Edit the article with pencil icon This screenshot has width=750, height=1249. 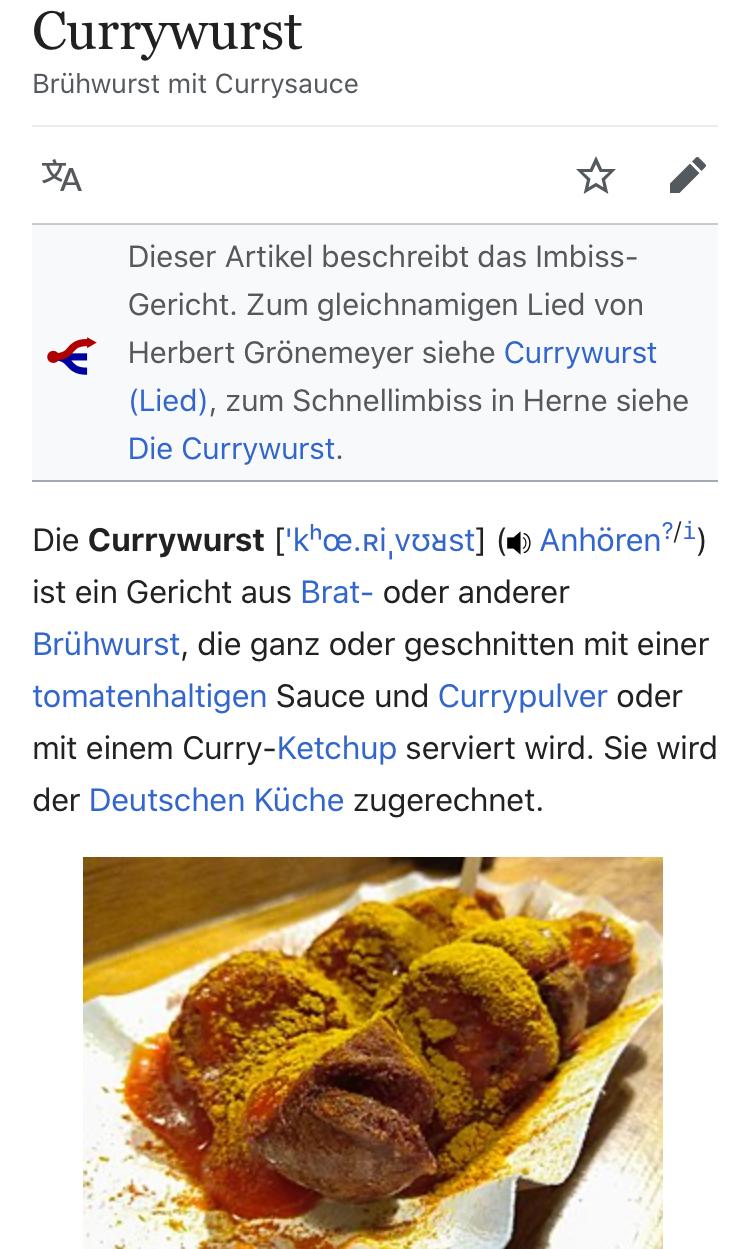click(688, 176)
